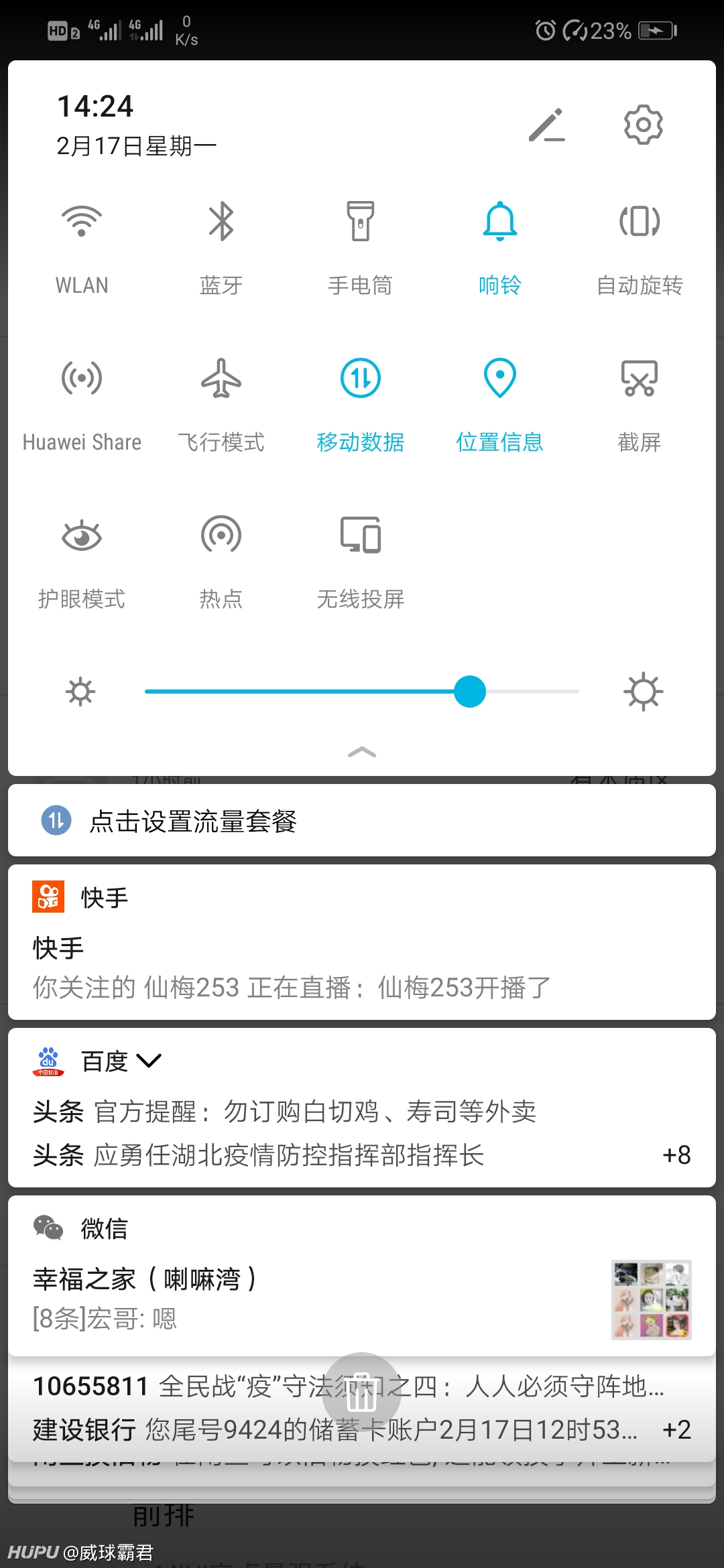The width and height of the screenshot is (724, 1568).
Task: Open the quick settings edit pencil
Action: point(547,125)
